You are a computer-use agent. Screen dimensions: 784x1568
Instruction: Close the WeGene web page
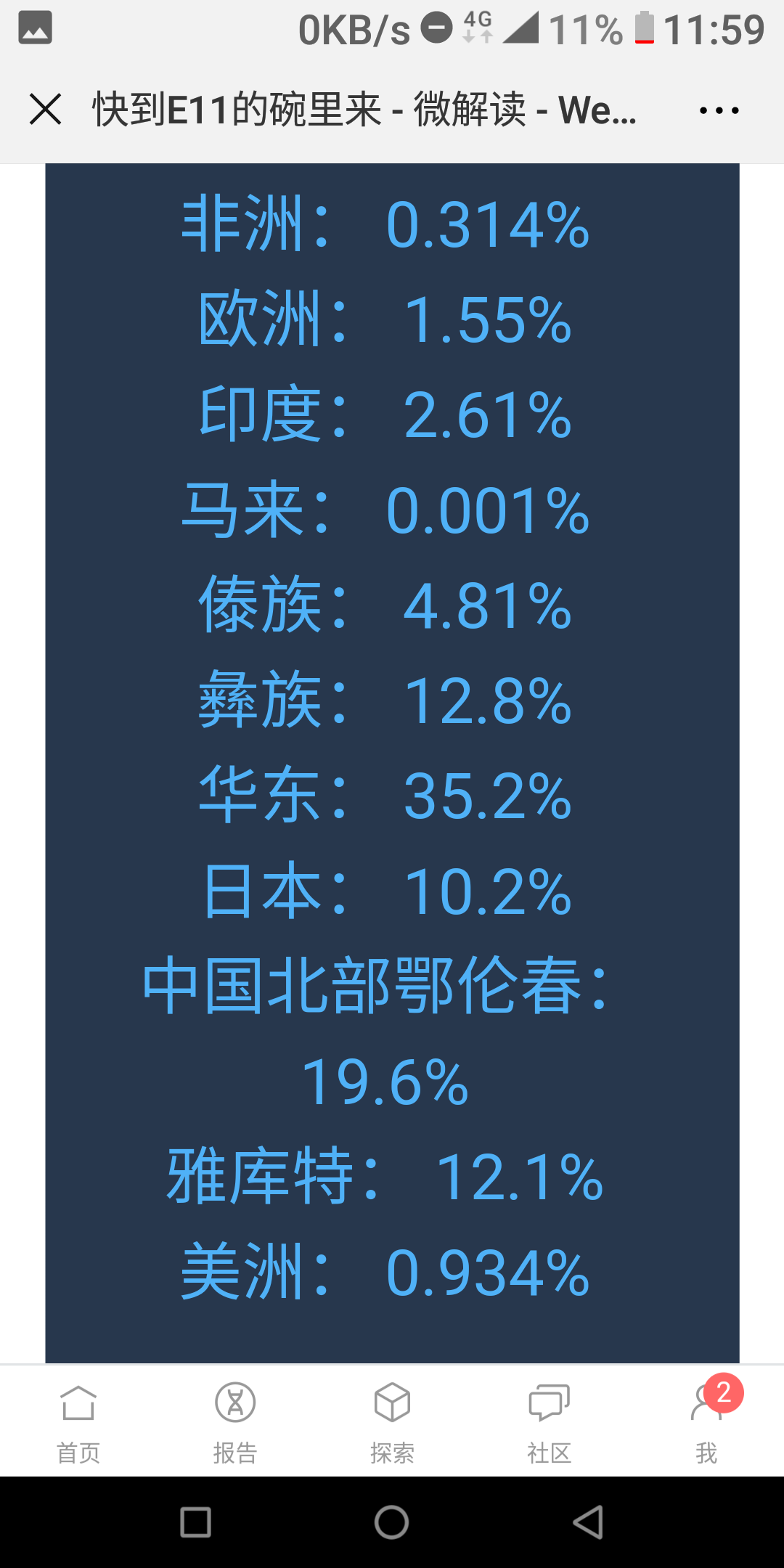[45, 110]
